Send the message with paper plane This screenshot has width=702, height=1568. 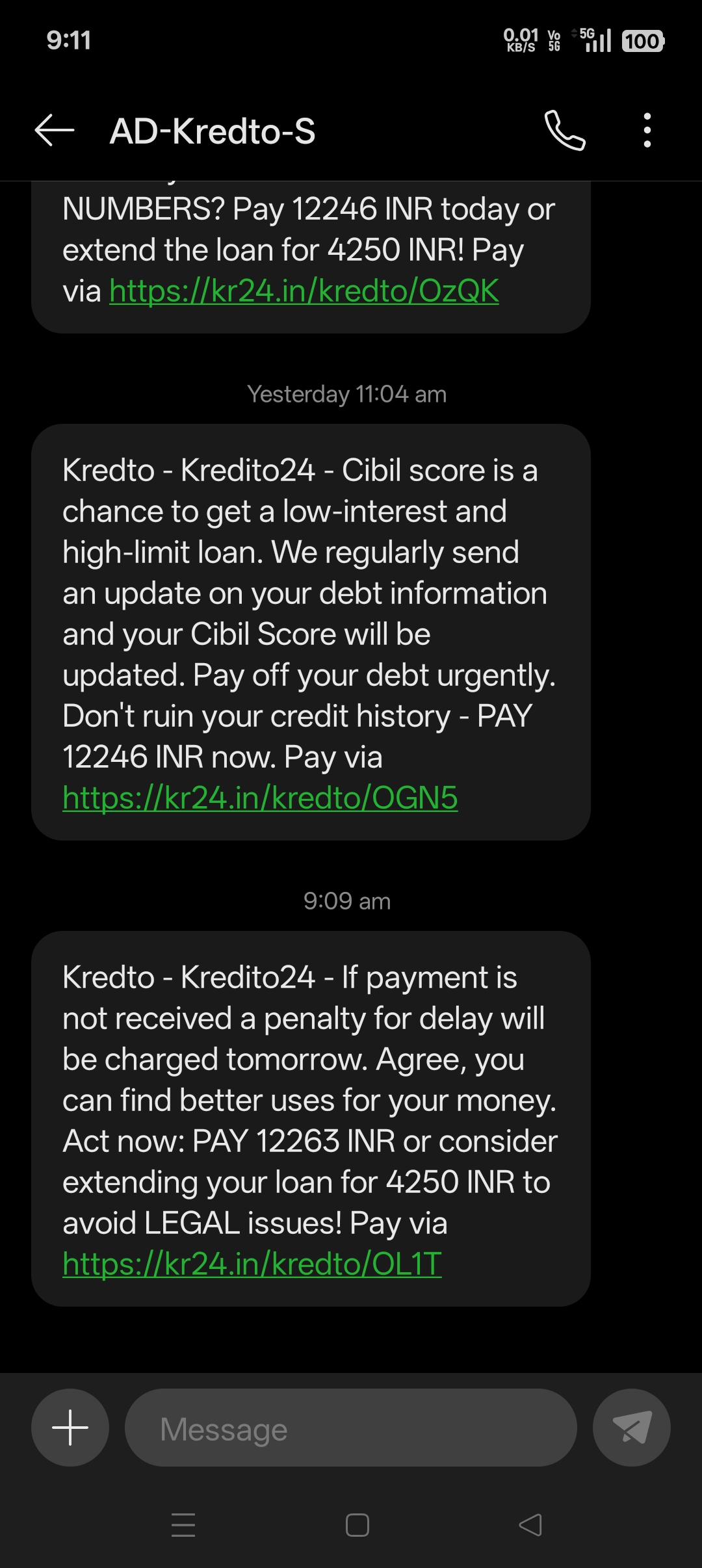click(x=631, y=1428)
